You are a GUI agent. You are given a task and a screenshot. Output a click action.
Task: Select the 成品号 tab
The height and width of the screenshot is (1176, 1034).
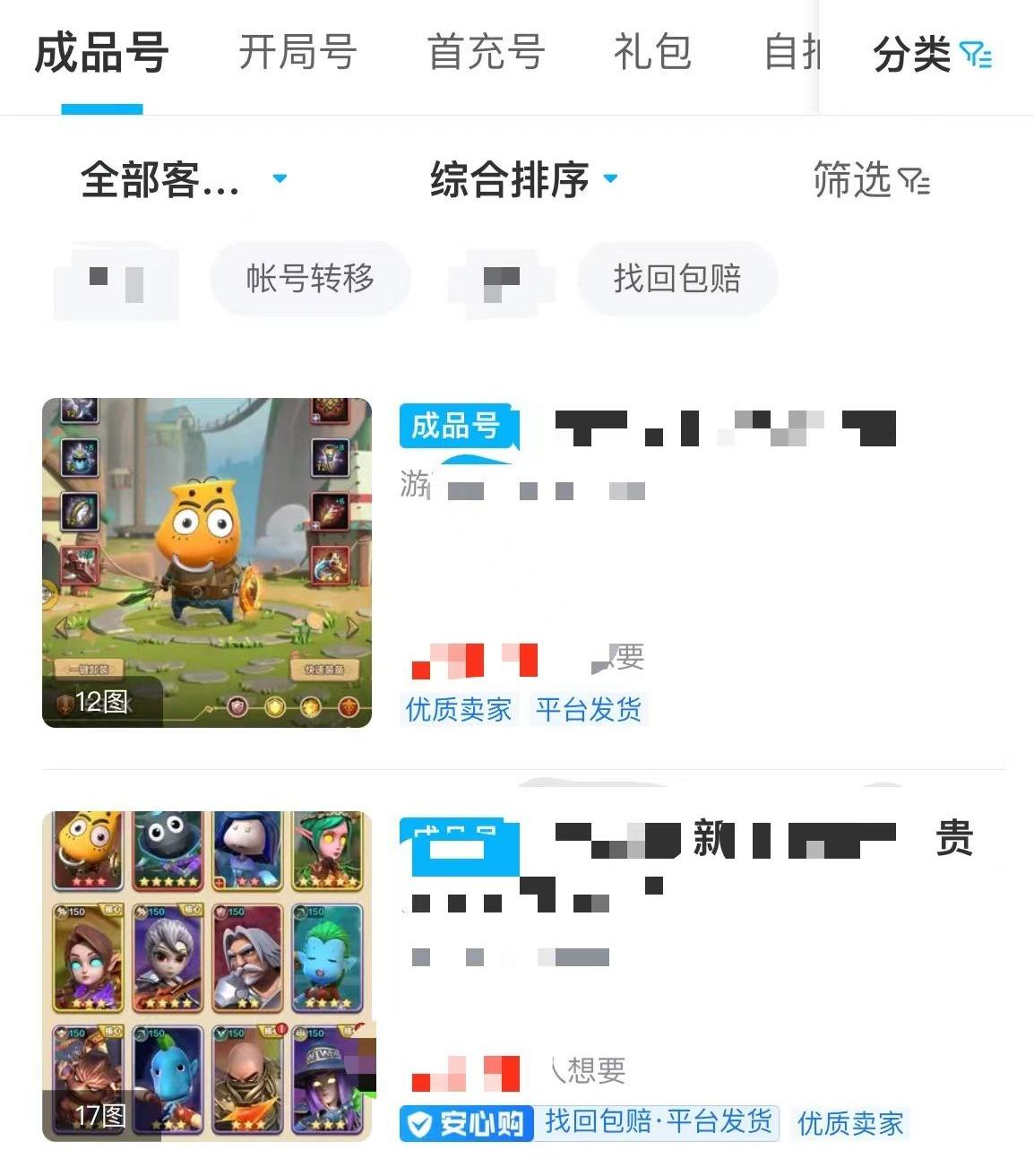(101, 52)
